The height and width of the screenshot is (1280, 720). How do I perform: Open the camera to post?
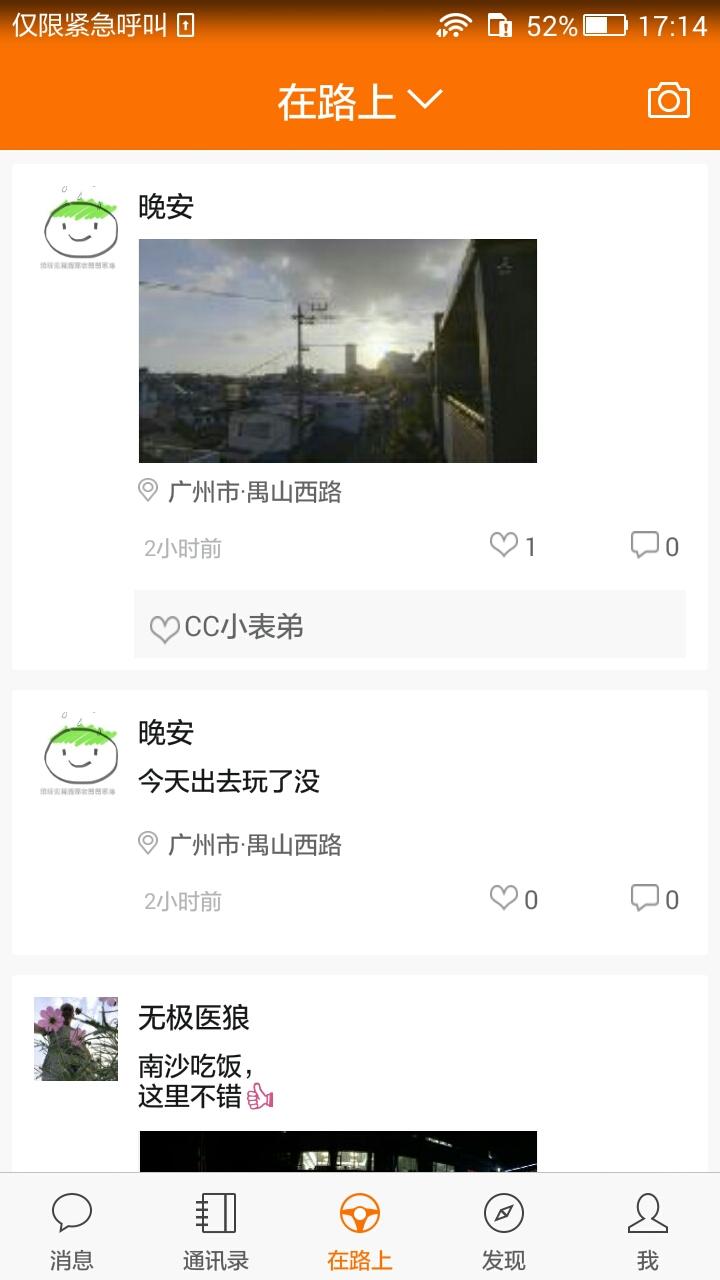(x=668, y=101)
